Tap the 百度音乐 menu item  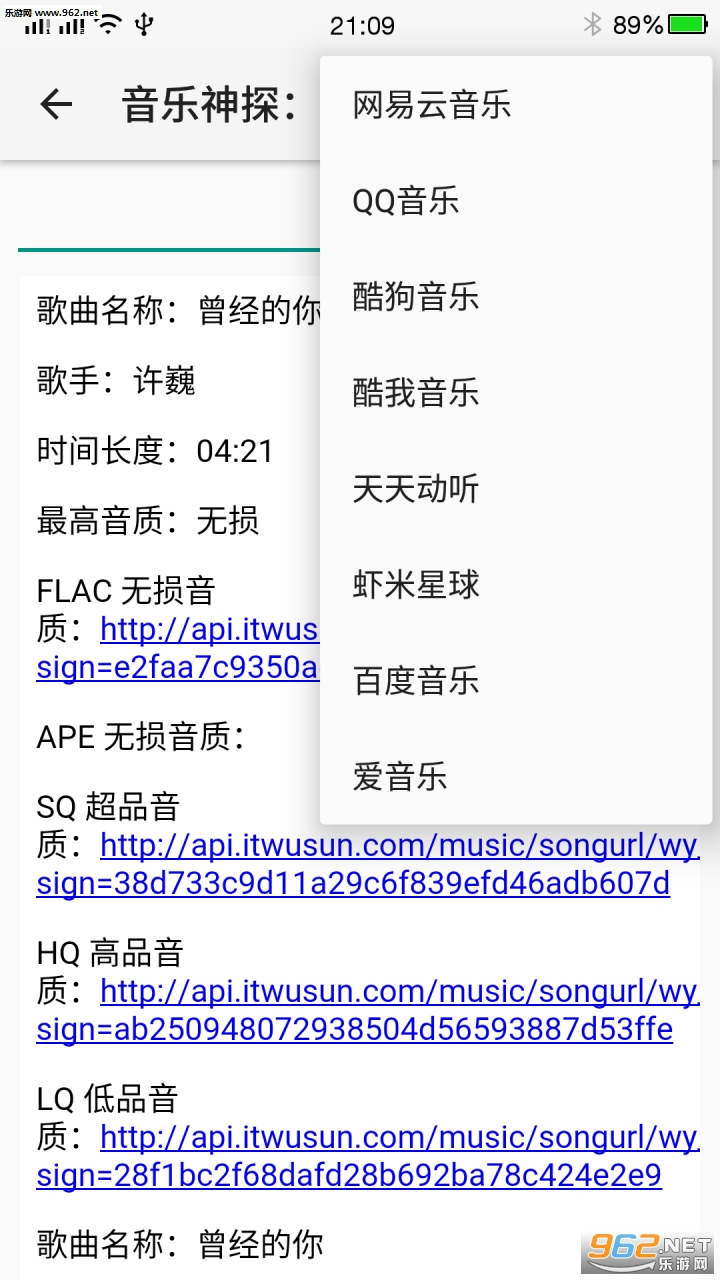[416, 681]
